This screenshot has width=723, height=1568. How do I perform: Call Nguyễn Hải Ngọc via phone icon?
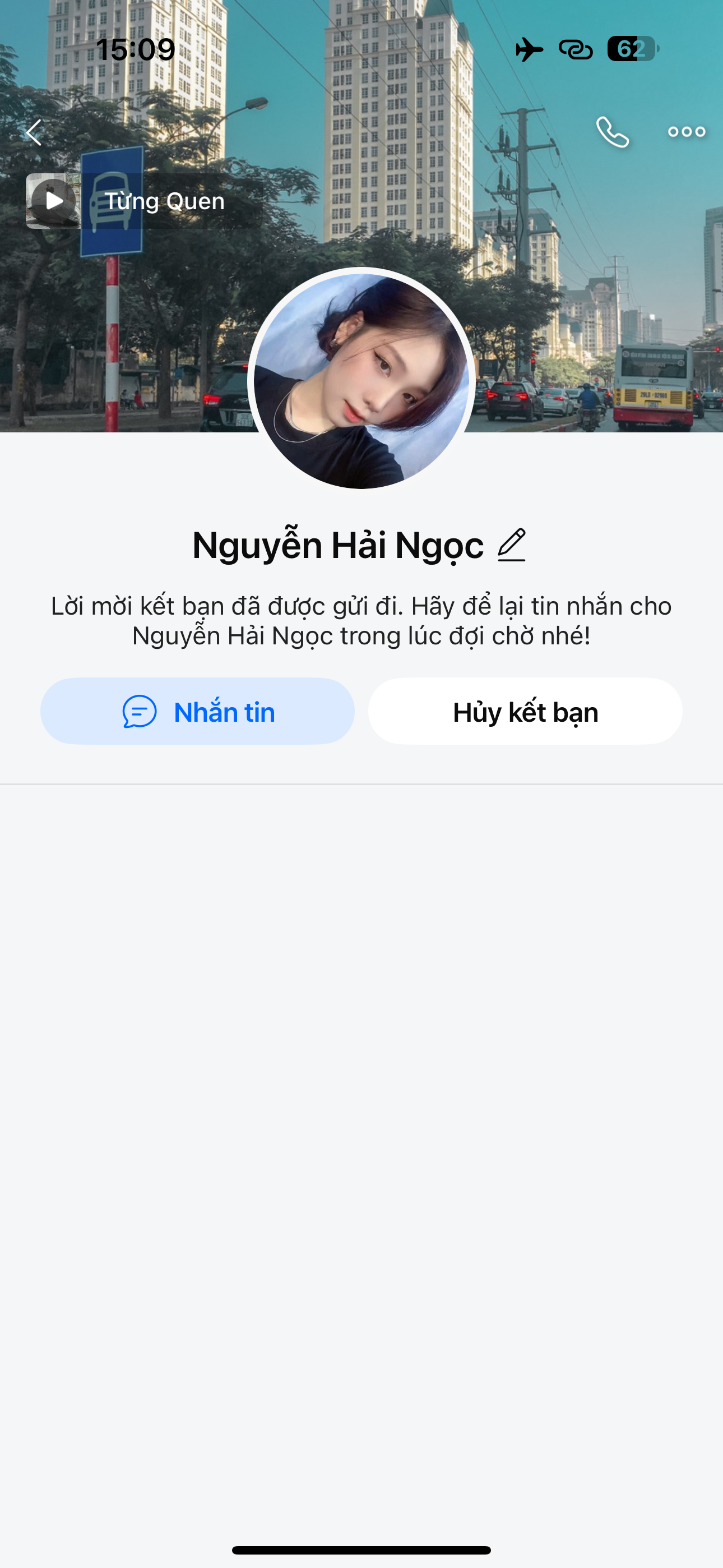(612, 132)
